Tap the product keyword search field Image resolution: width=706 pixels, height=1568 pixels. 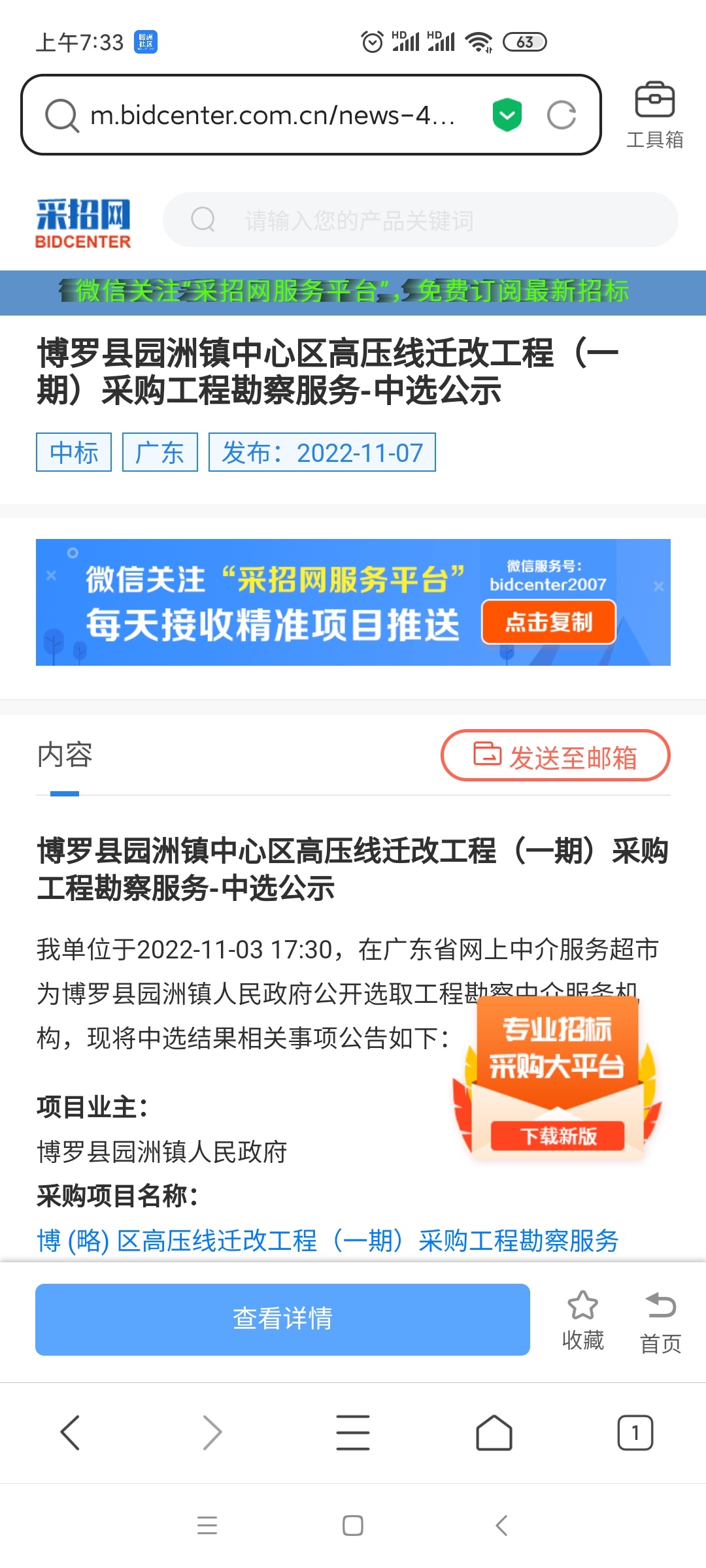tap(420, 220)
